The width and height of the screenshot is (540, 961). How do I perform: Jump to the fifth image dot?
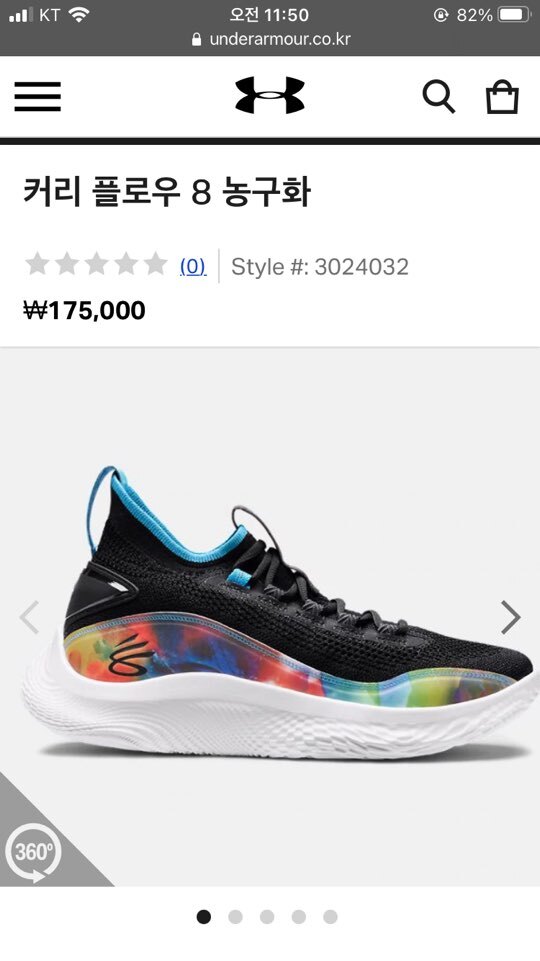pos(330,917)
